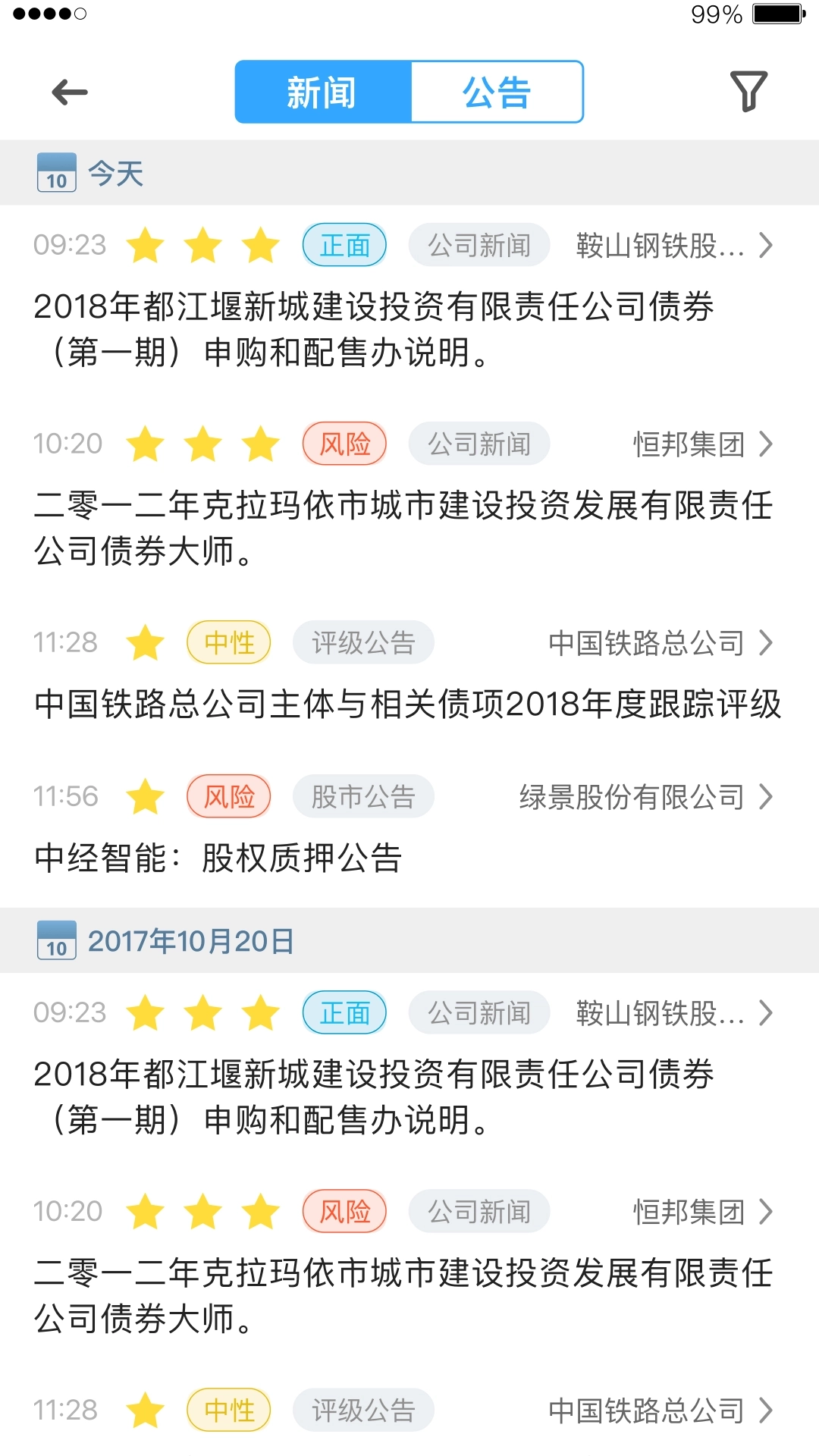This screenshot has height=1456, width=819.
Task: Switch to the 公告 tab
Action: [x=497, y=91]
